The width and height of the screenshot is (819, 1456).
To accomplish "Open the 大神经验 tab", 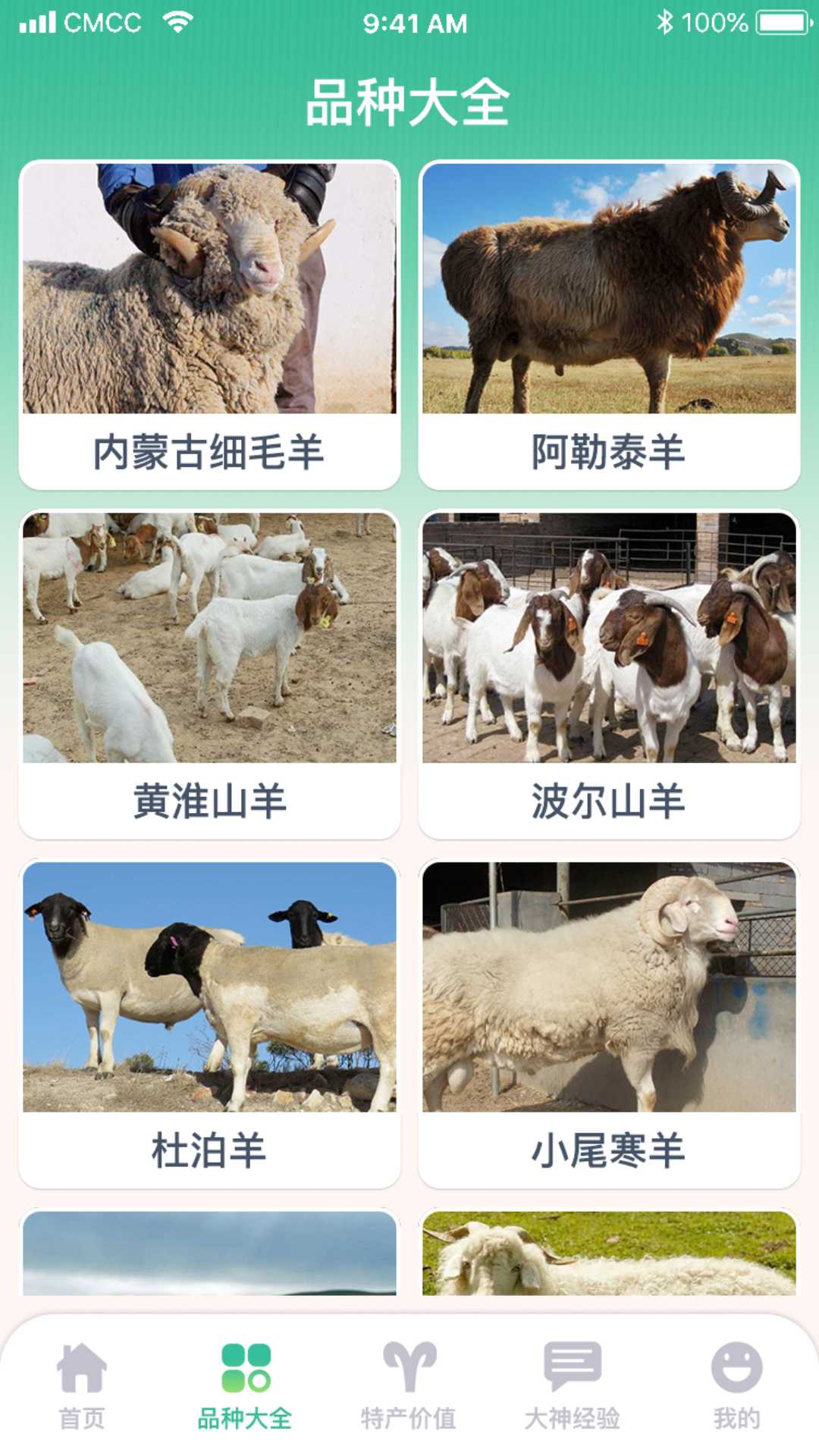I will coord(573,1385).
